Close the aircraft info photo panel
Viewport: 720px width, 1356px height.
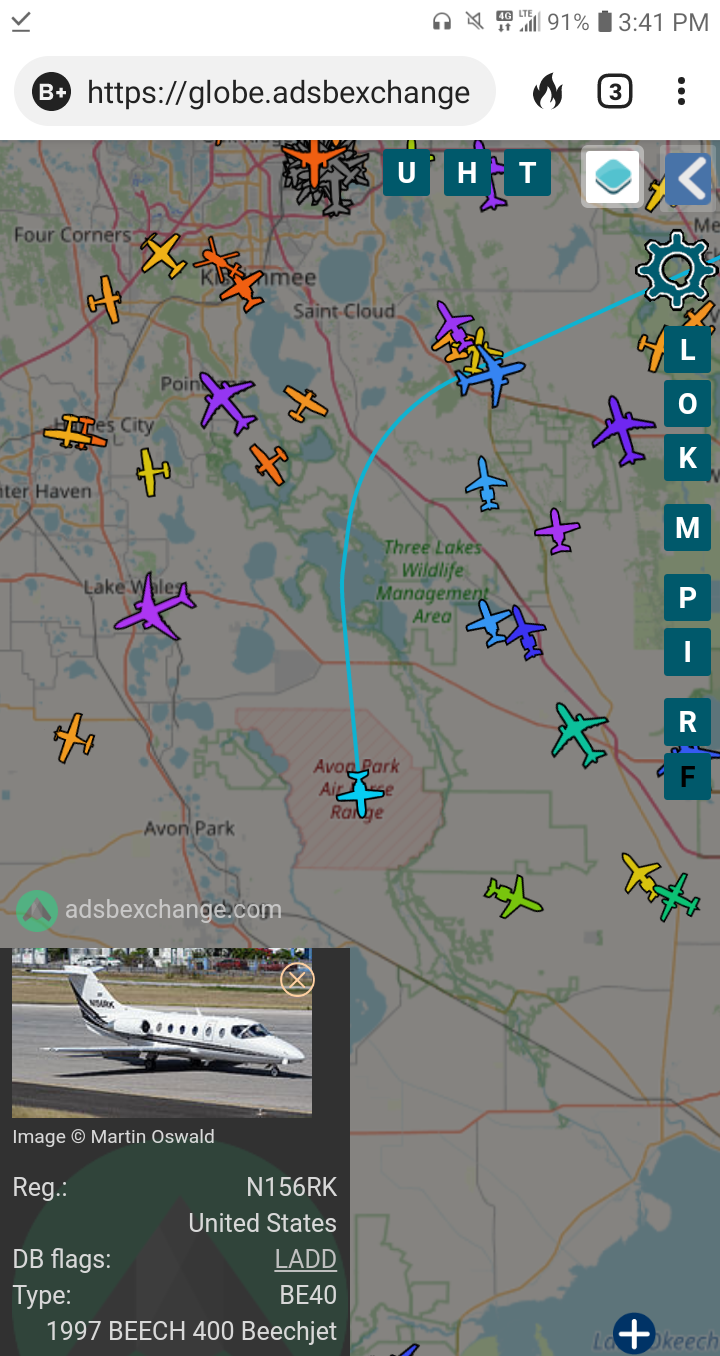[x=297, y=980]
